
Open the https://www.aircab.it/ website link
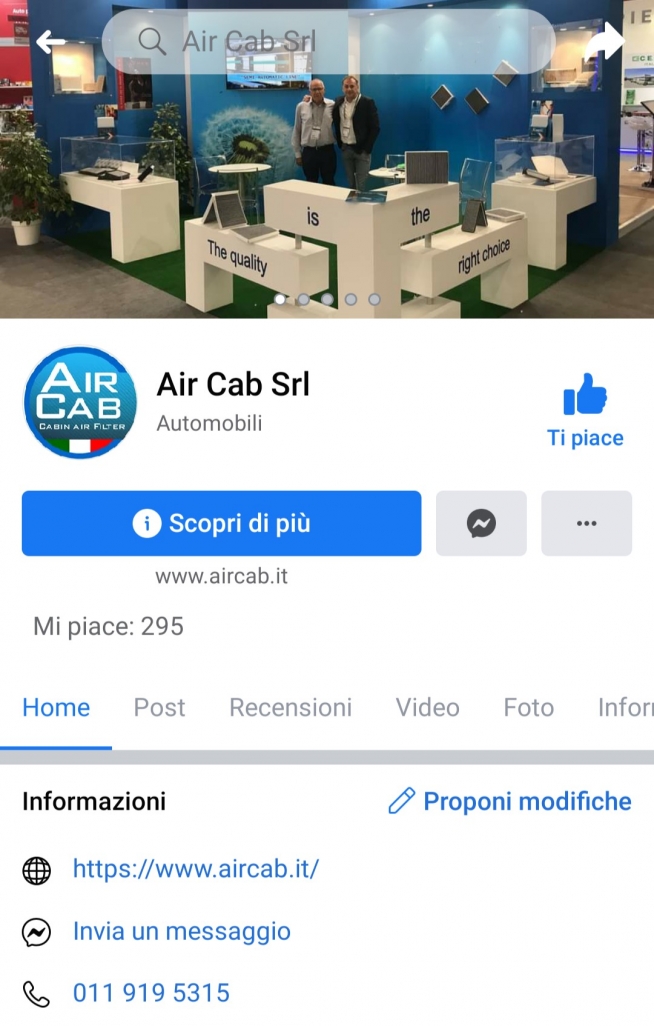196,869
